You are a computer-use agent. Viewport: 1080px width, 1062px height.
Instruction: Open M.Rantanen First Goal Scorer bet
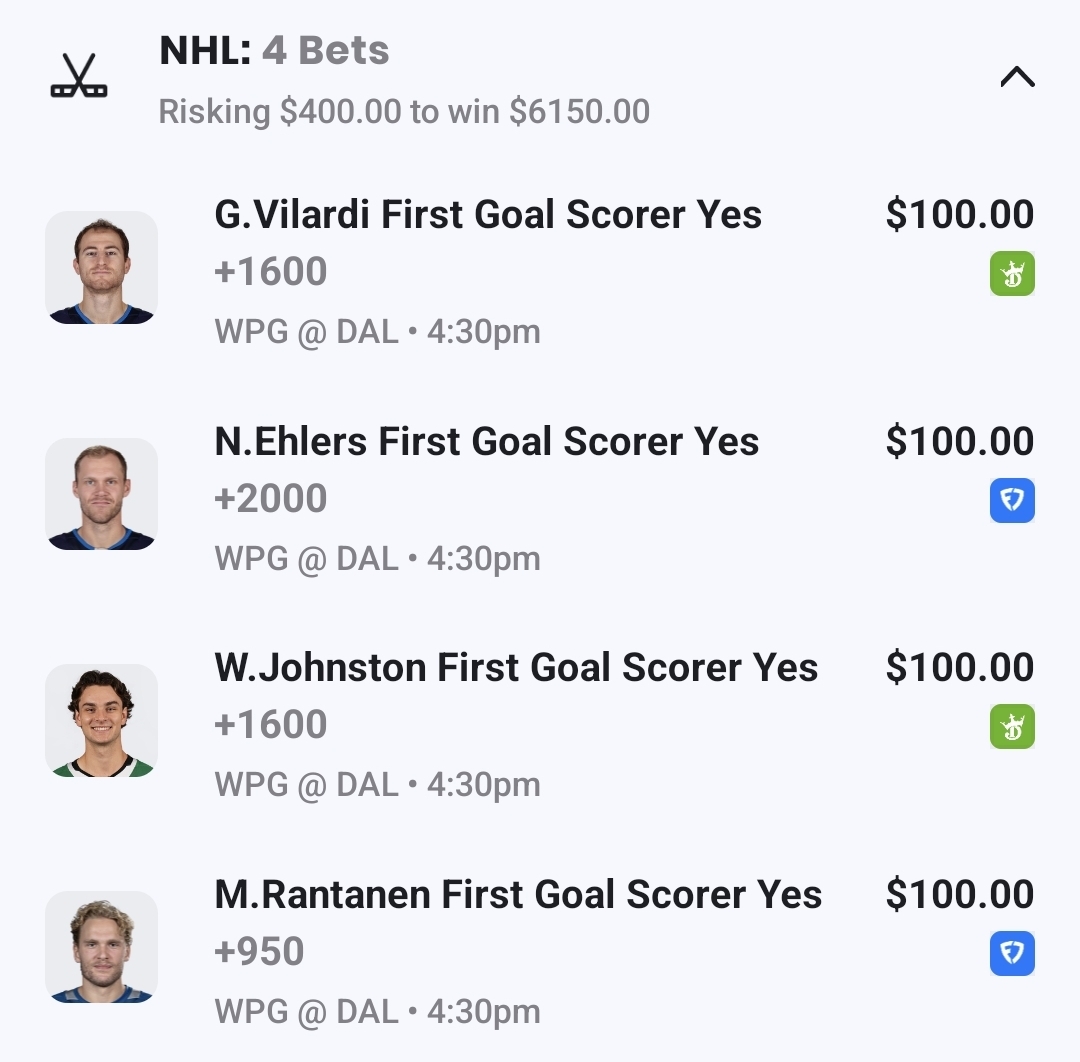pos(518,895)
